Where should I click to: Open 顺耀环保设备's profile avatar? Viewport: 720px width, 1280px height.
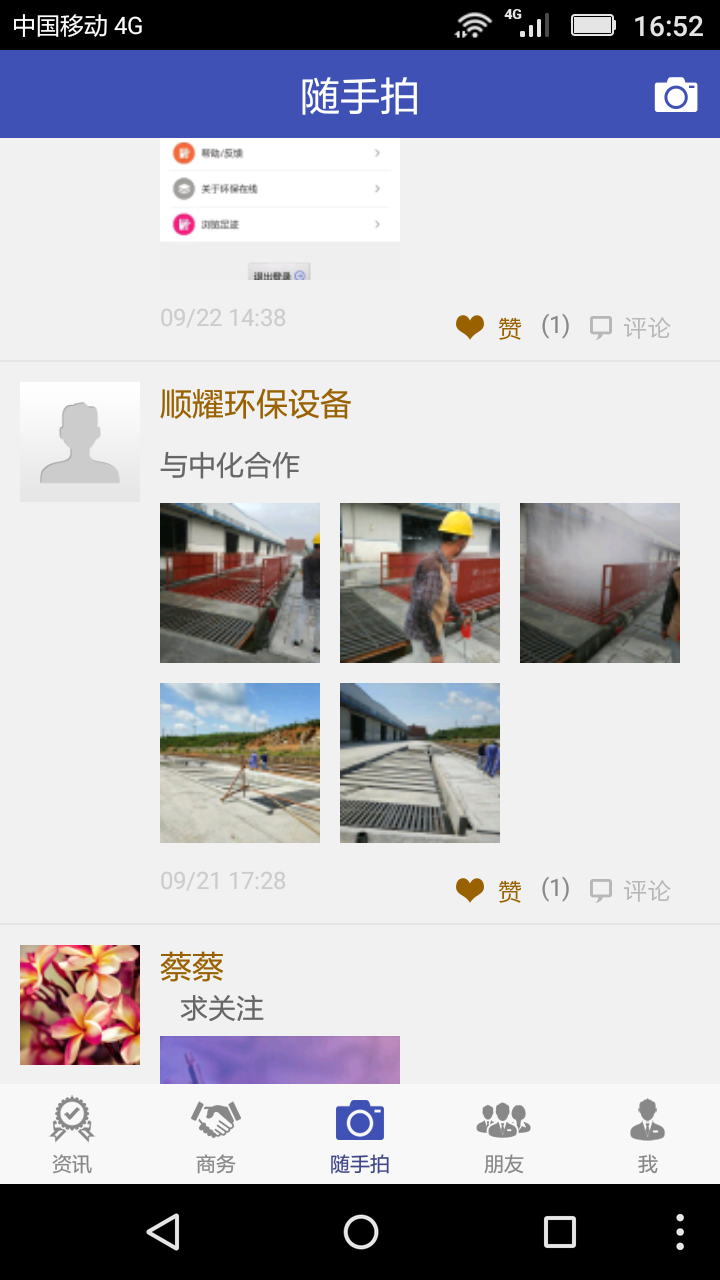click(x=80, y=441)
